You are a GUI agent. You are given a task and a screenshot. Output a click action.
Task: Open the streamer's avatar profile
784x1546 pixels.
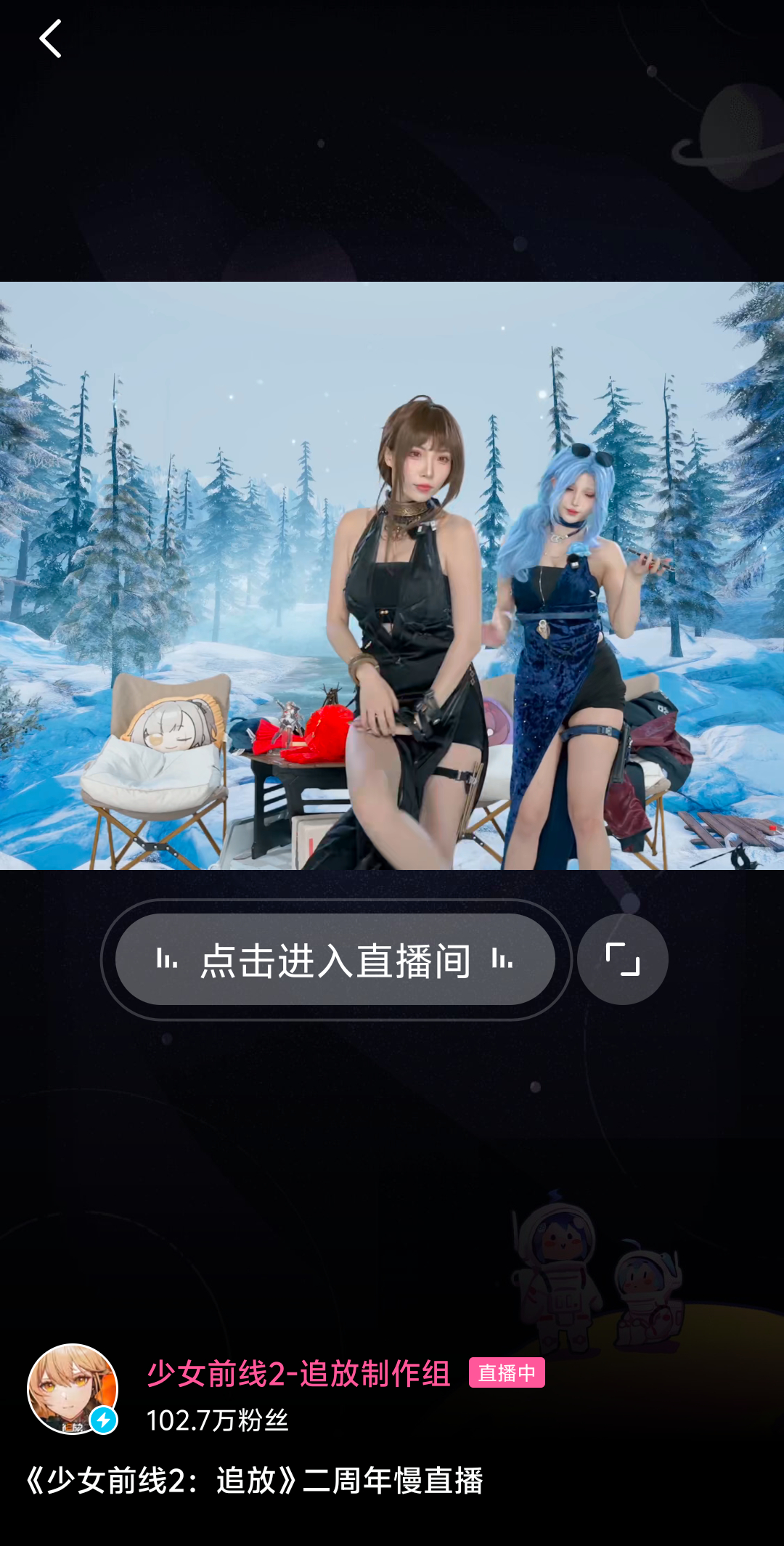73,1388
